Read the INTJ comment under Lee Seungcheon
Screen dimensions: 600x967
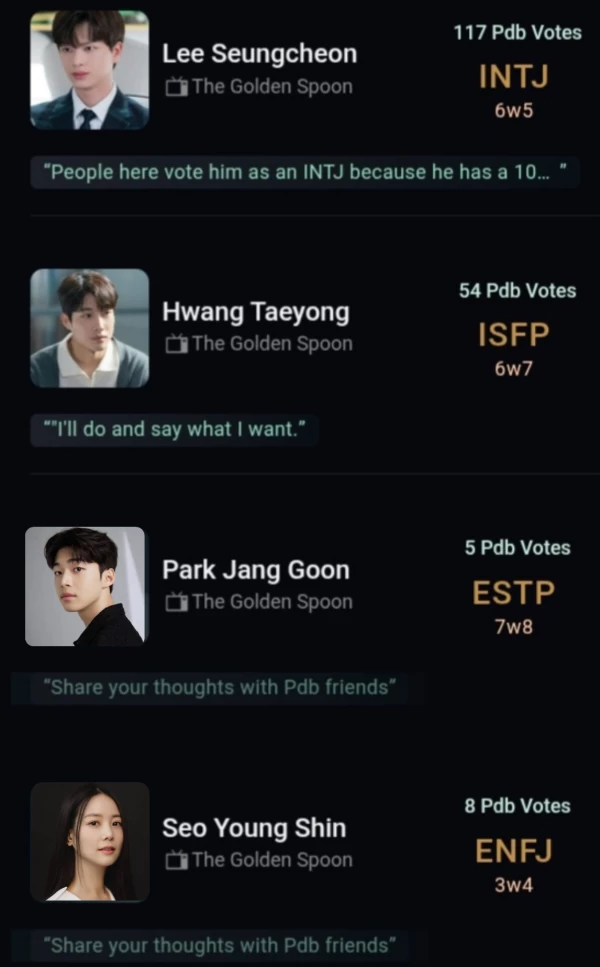[x=304, y=173]
